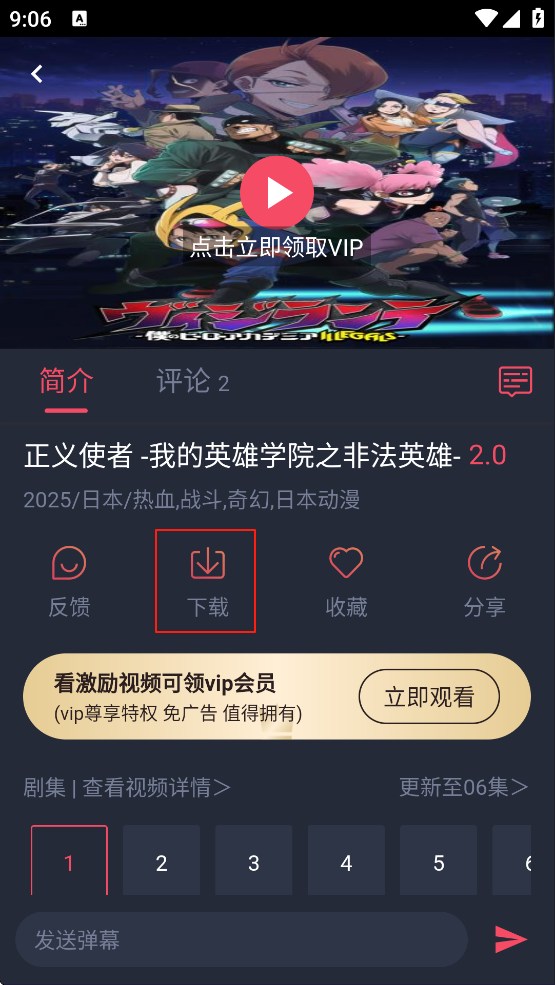
Task: Tap 点击立即领取VIP to claim VIP
Action: click(277, 248)
